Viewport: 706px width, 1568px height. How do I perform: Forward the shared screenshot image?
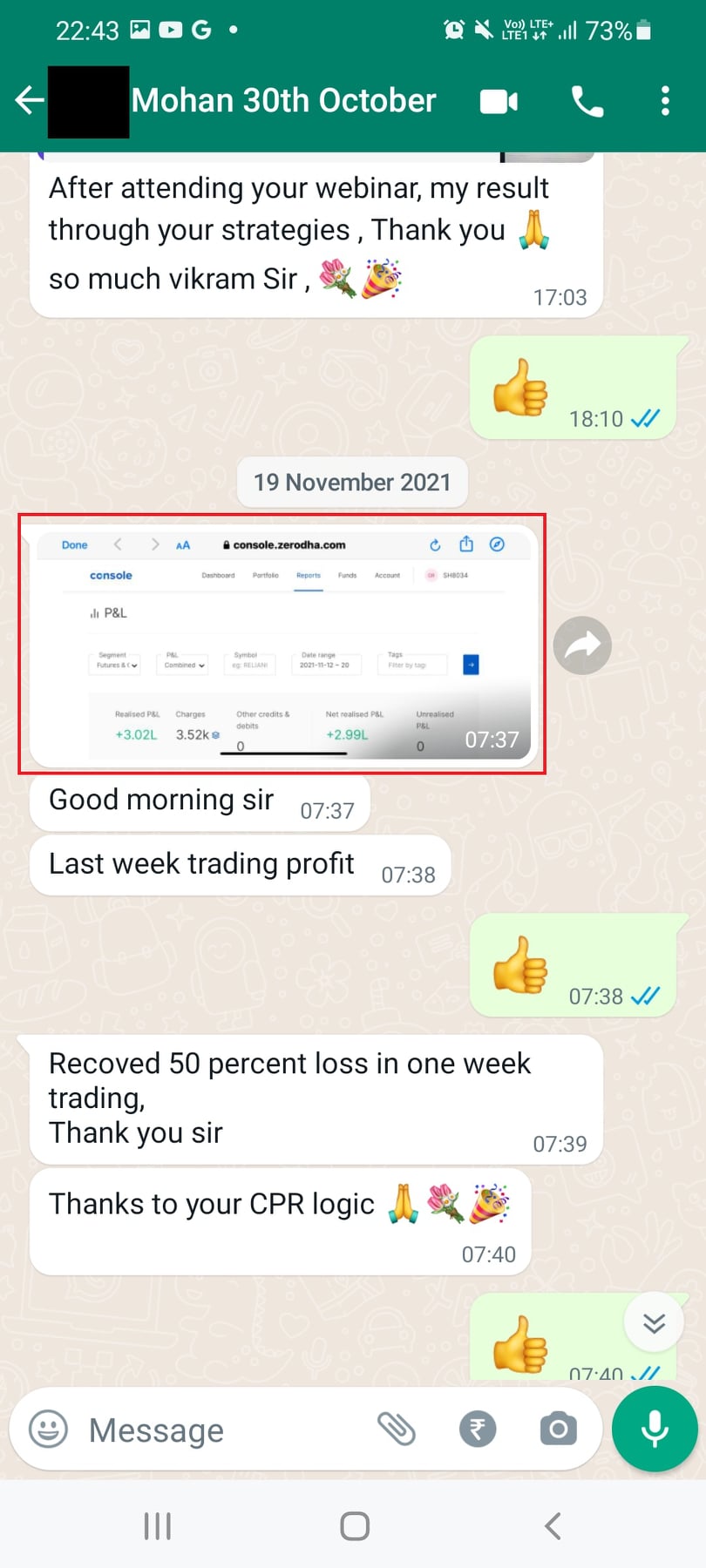[582, 645]
